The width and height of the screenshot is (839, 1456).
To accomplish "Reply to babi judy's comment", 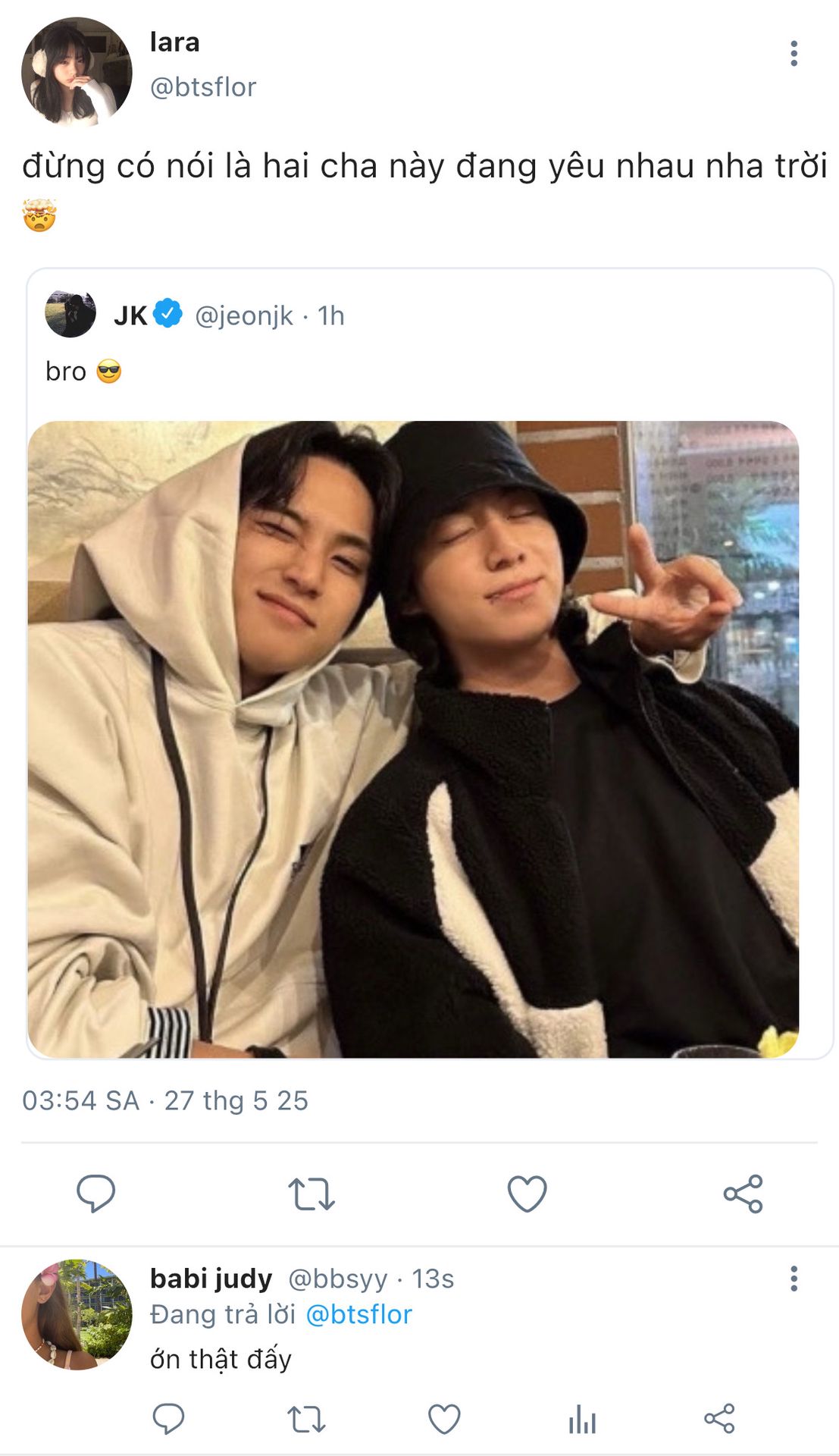I will [168, 1418].
